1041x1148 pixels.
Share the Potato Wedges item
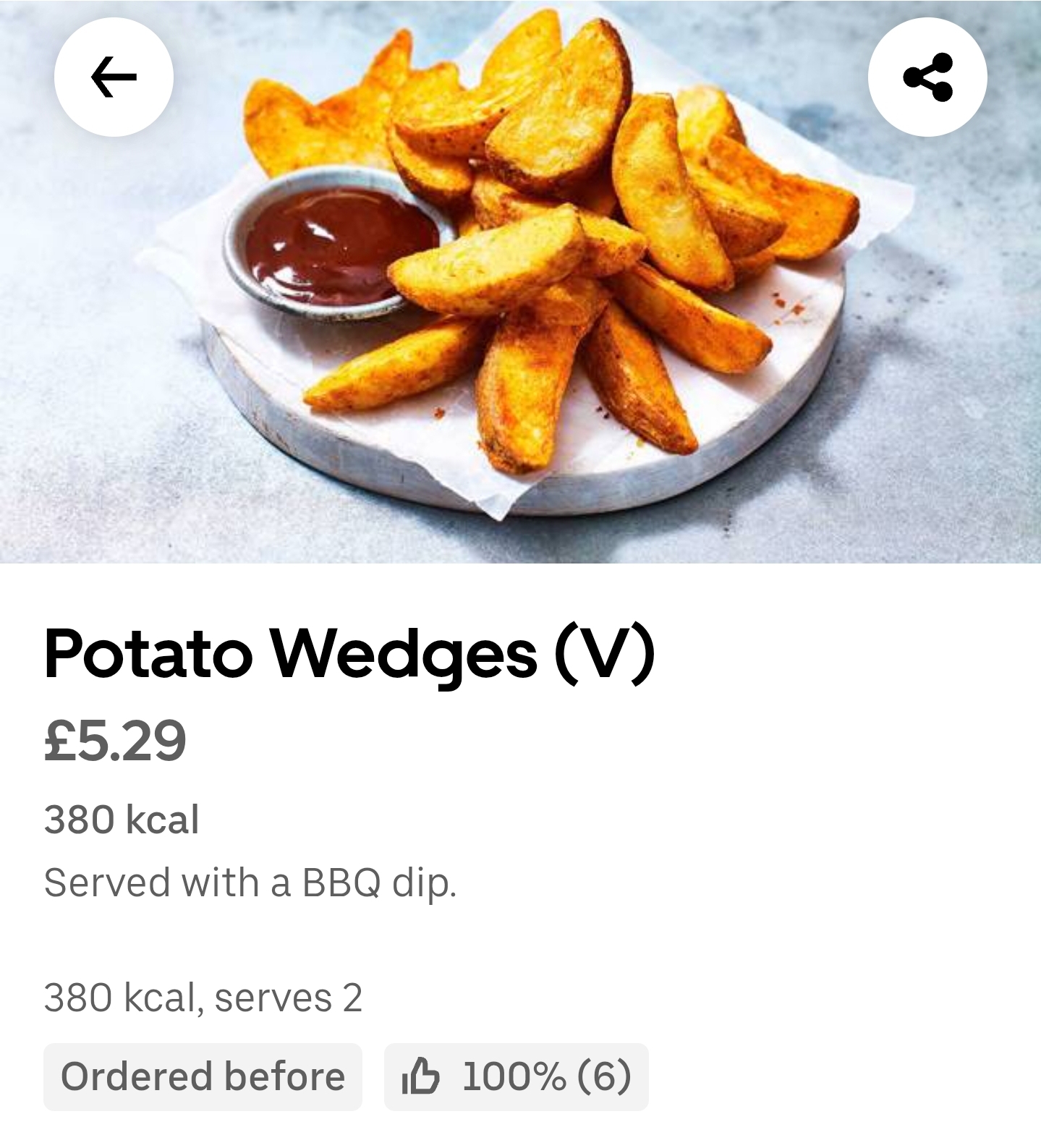pyautogui.click(x=927, y=77)
